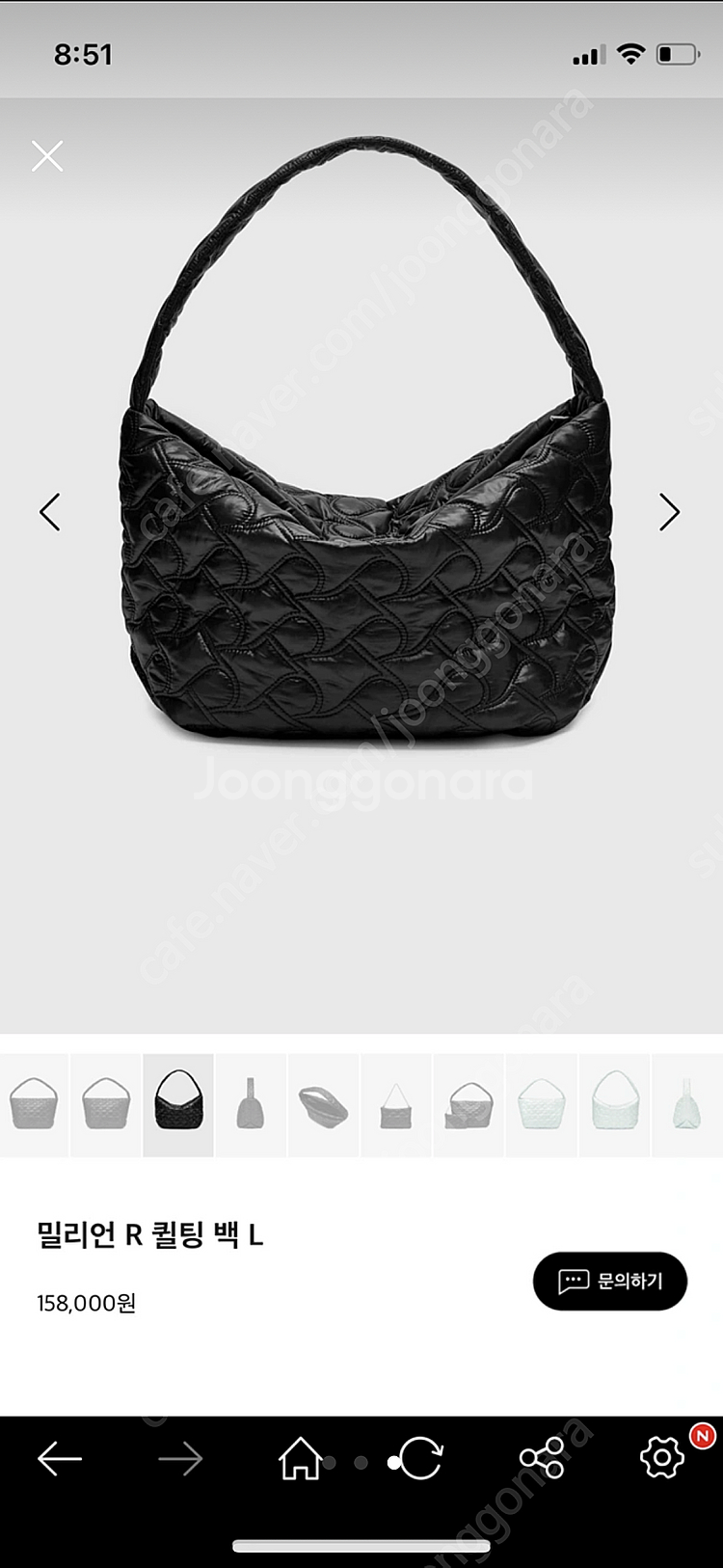This screenshot has width=723, height=1568.
Task: Reload the current page
Action: [421, 1459]
